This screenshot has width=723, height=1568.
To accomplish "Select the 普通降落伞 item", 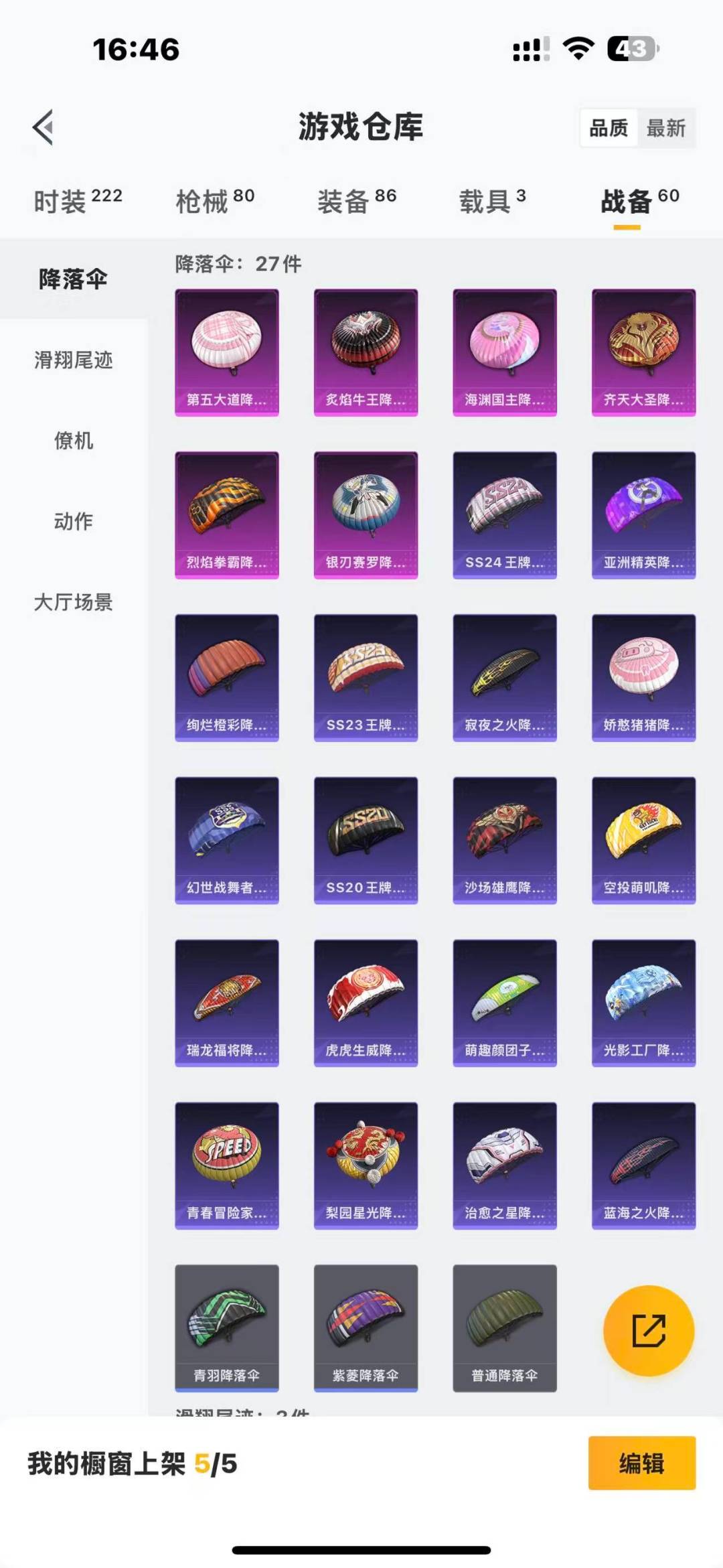I will click(505, 1328).
